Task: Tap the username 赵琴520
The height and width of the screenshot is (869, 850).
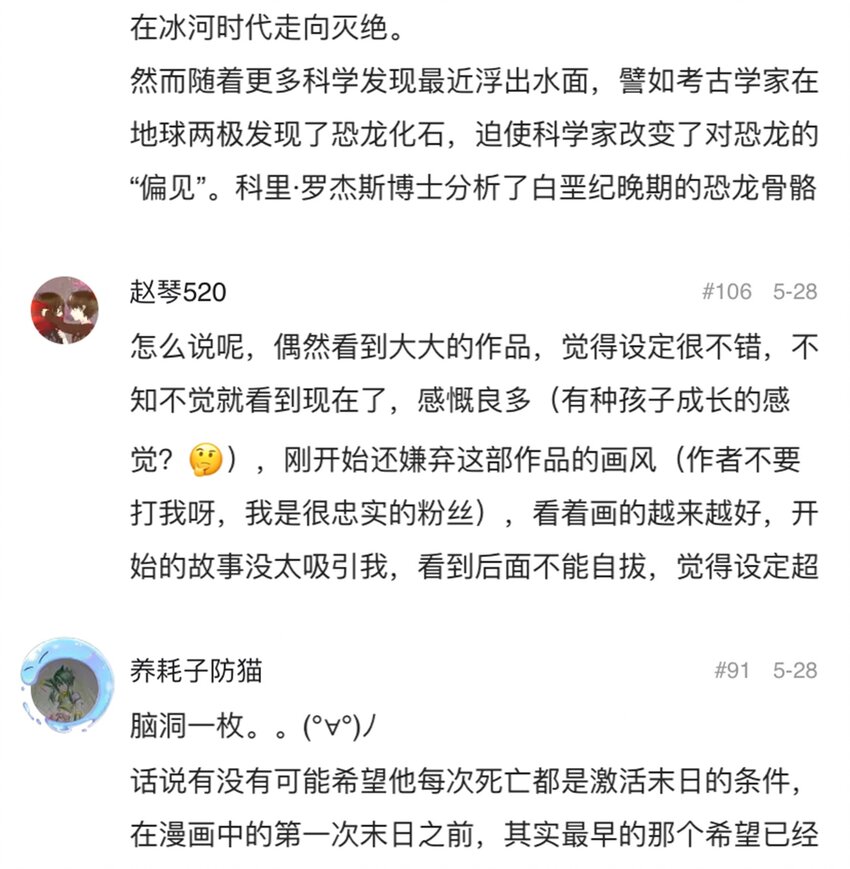Action: click(178, 292)
